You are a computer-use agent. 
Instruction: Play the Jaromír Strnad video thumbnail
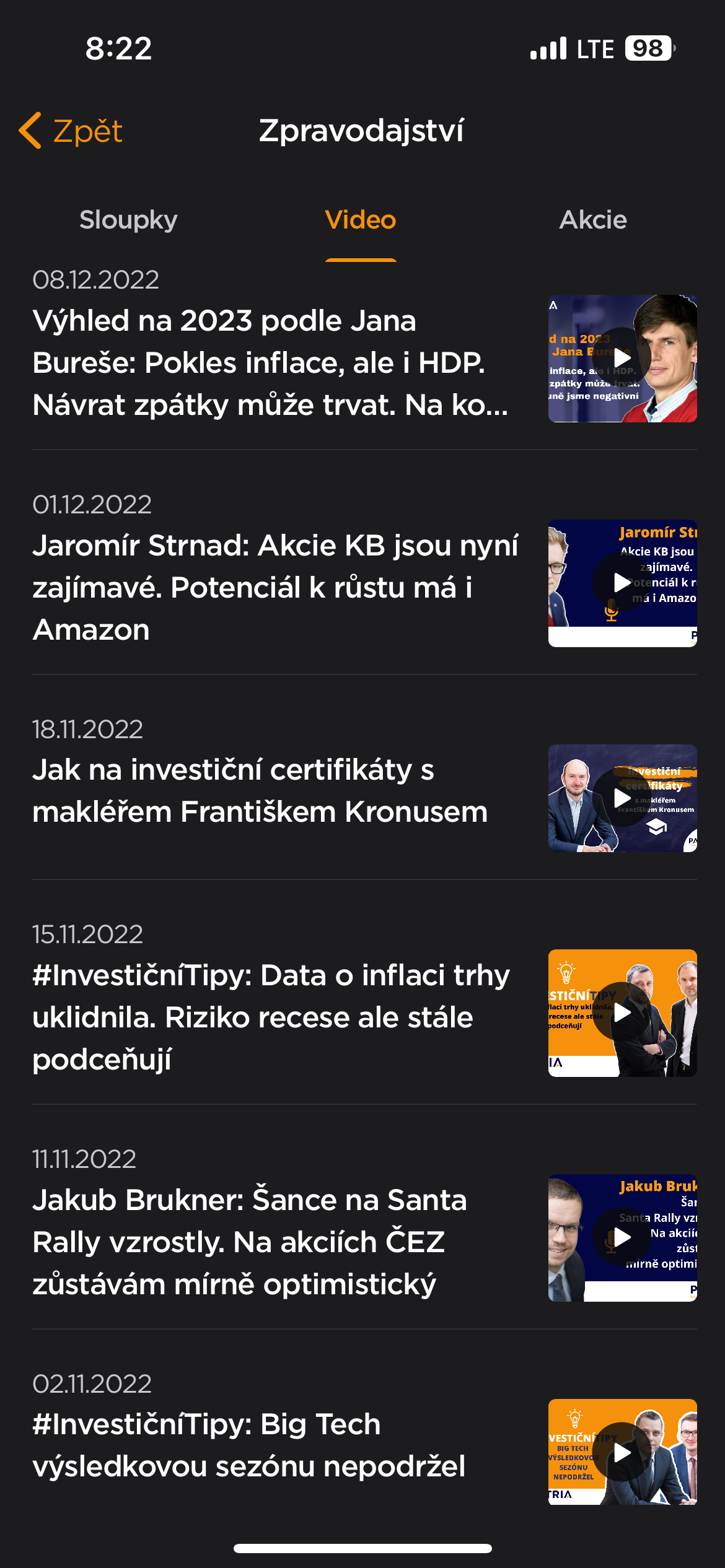pos(622,583)
